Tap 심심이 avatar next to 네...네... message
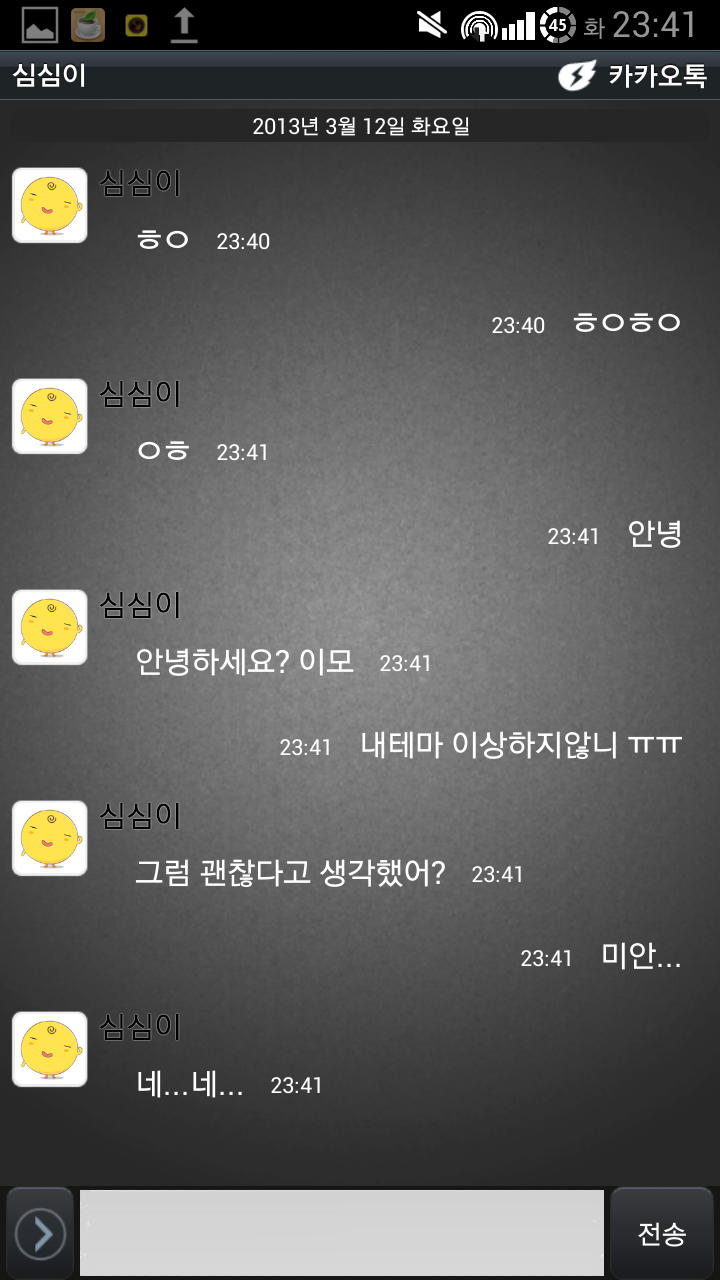720x1280 pixels. [x=49, y=1049]
